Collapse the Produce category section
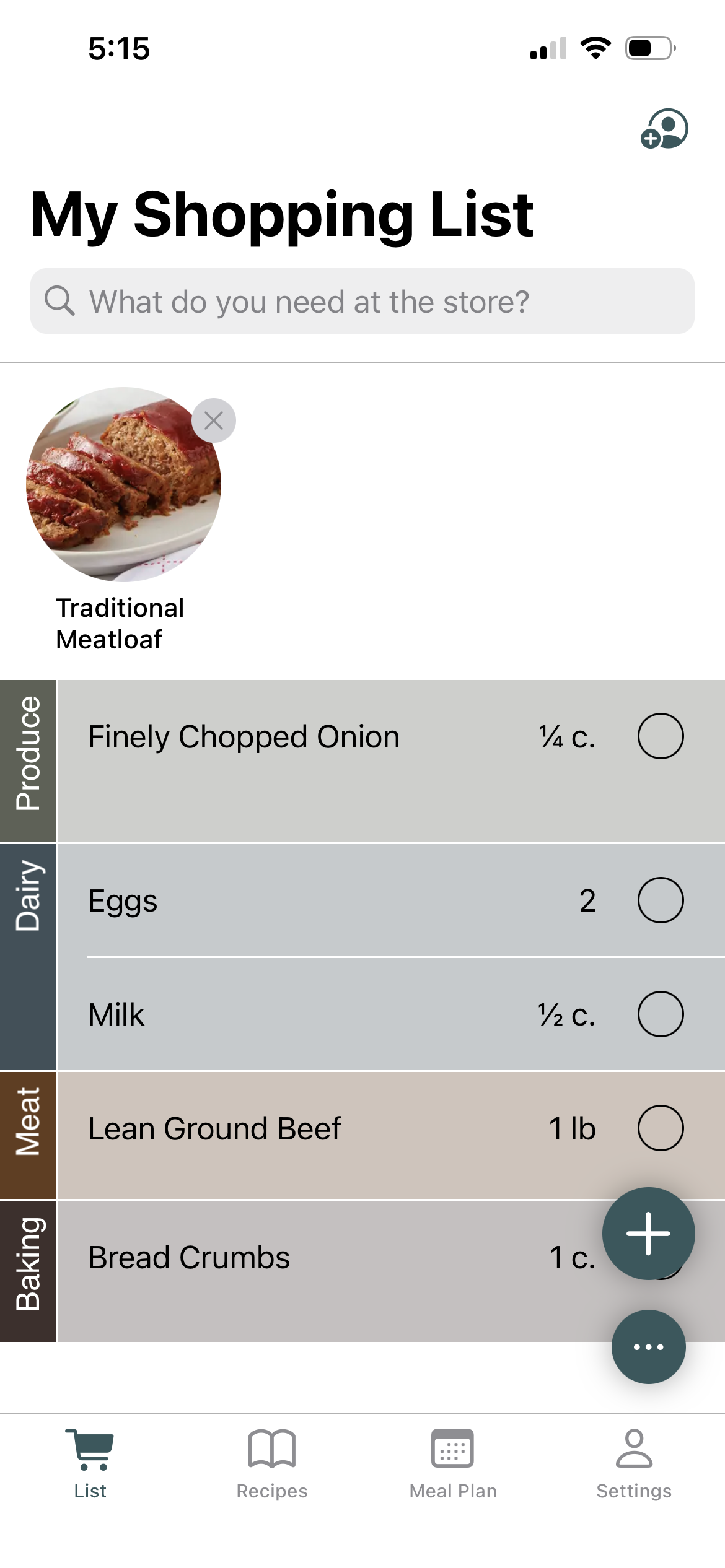 (28, 760)
